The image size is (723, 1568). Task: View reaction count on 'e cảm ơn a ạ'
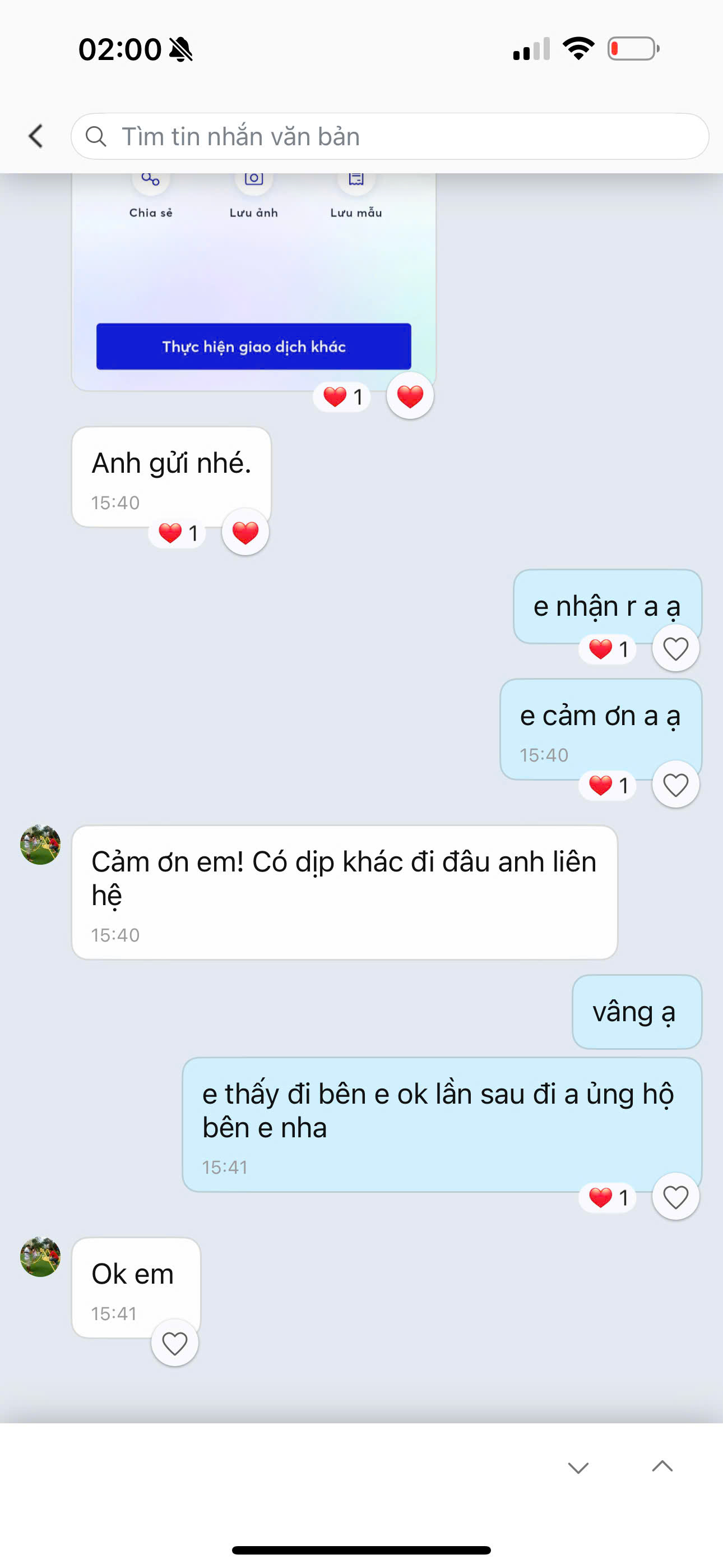click(608, 785)
